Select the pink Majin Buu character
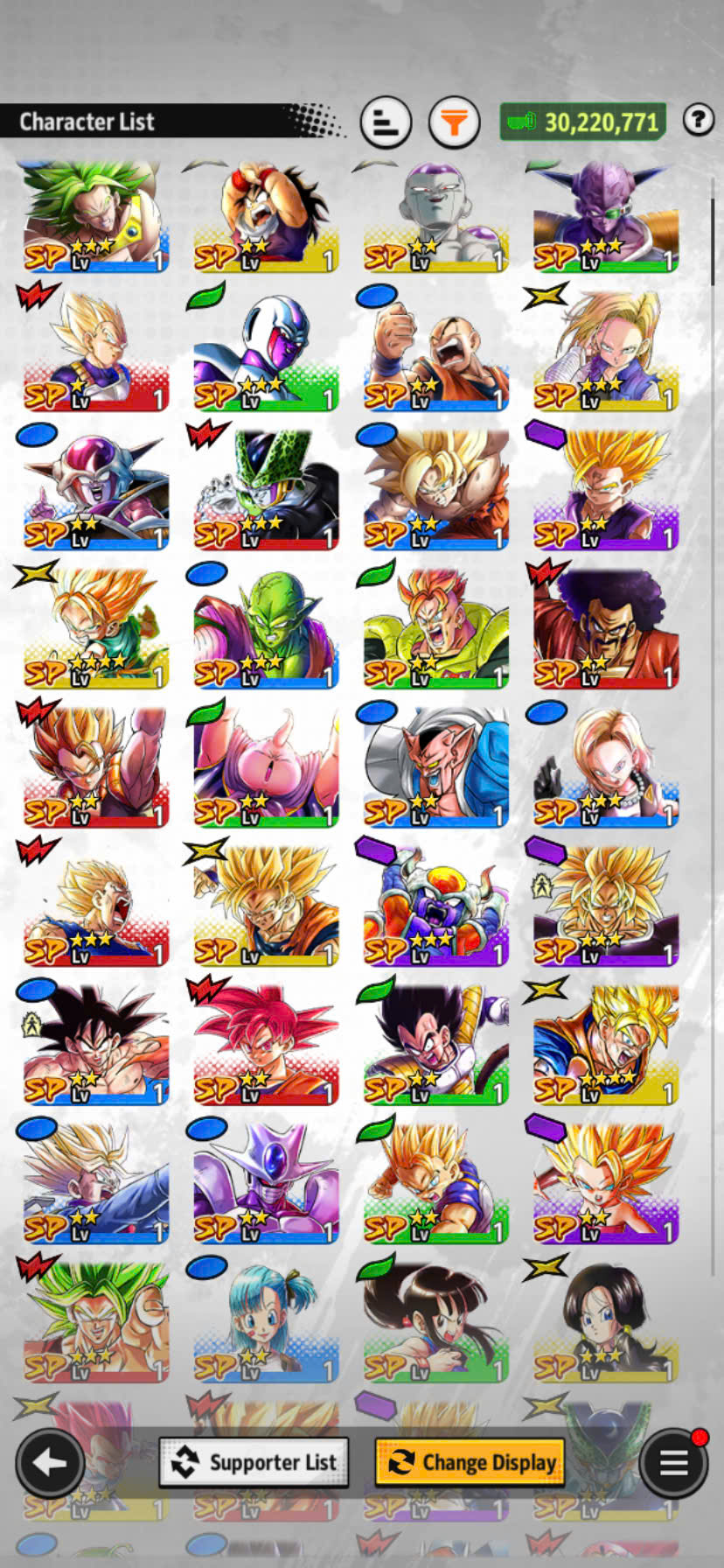Viewport: 724px width, 1568px height. click(x=266, y=766)
